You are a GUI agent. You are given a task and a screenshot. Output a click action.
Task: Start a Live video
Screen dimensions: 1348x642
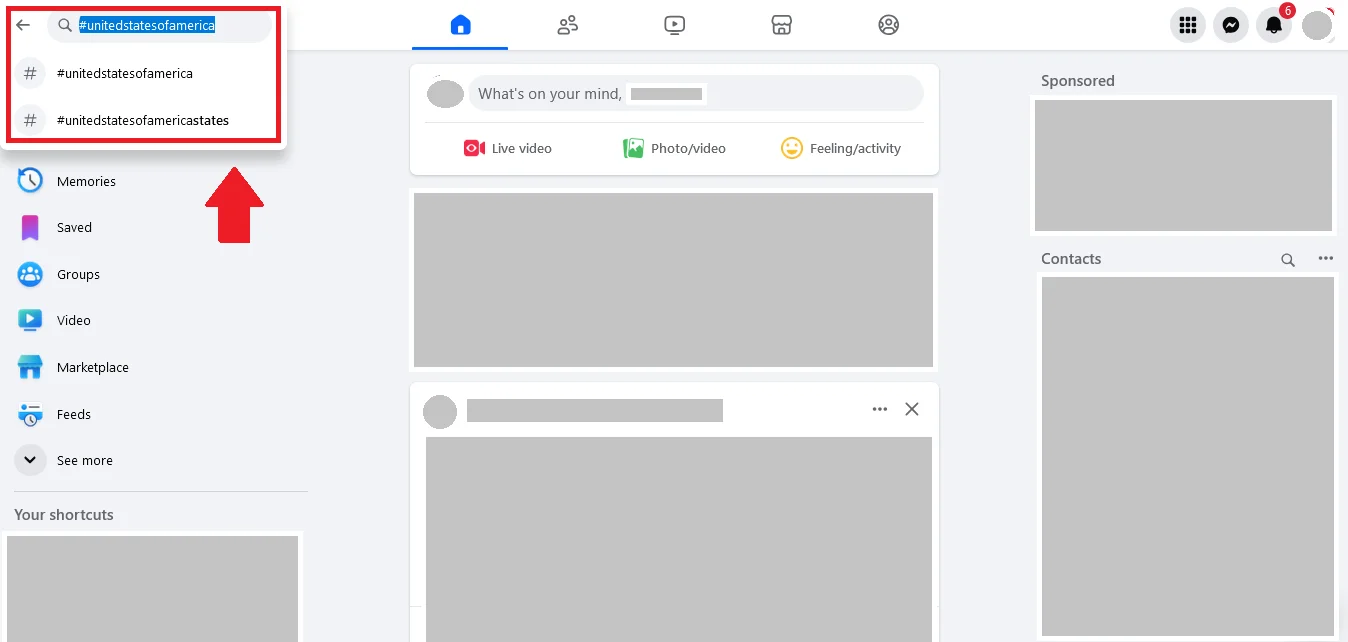(x=508, y=148)
